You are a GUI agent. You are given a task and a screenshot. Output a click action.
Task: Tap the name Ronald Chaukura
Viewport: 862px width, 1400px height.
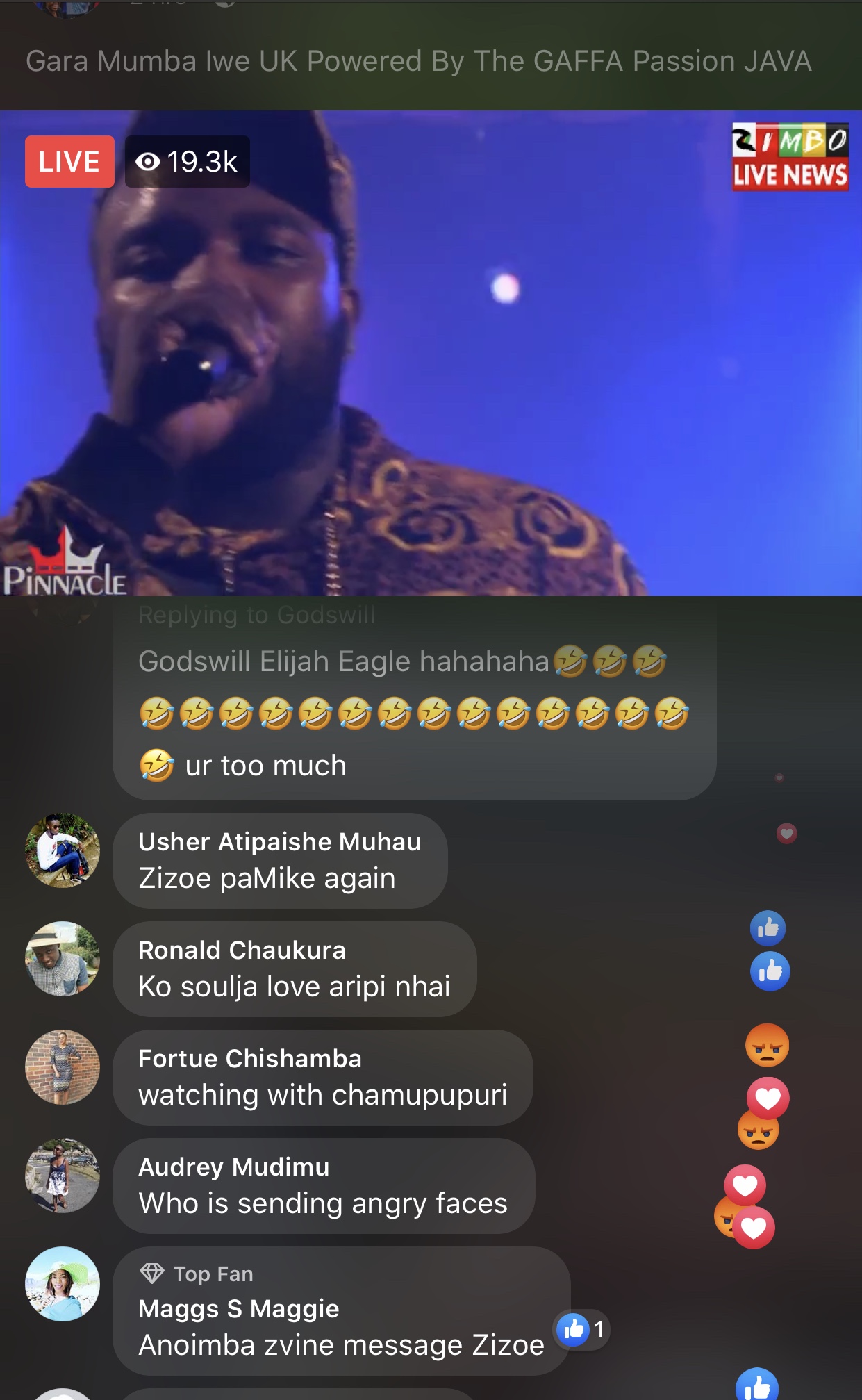point(242,950)
